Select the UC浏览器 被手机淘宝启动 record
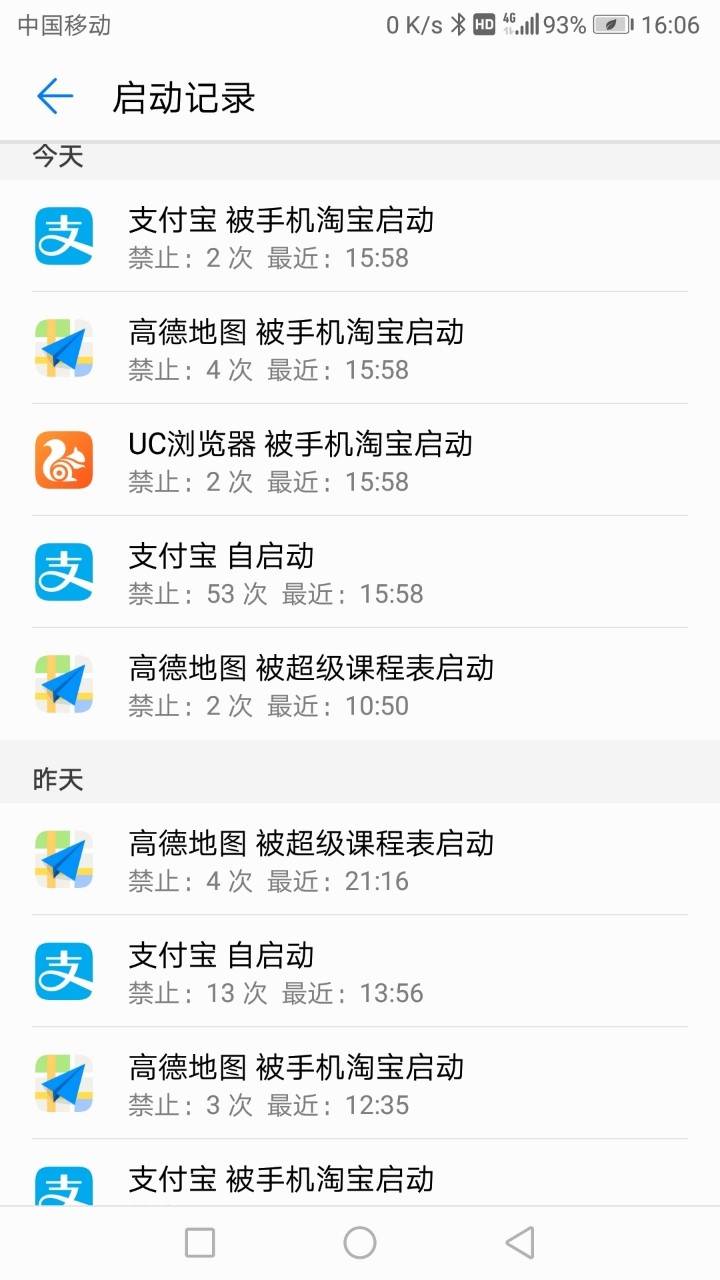The height and width of the screenshot is (1280, 720). 360,461
